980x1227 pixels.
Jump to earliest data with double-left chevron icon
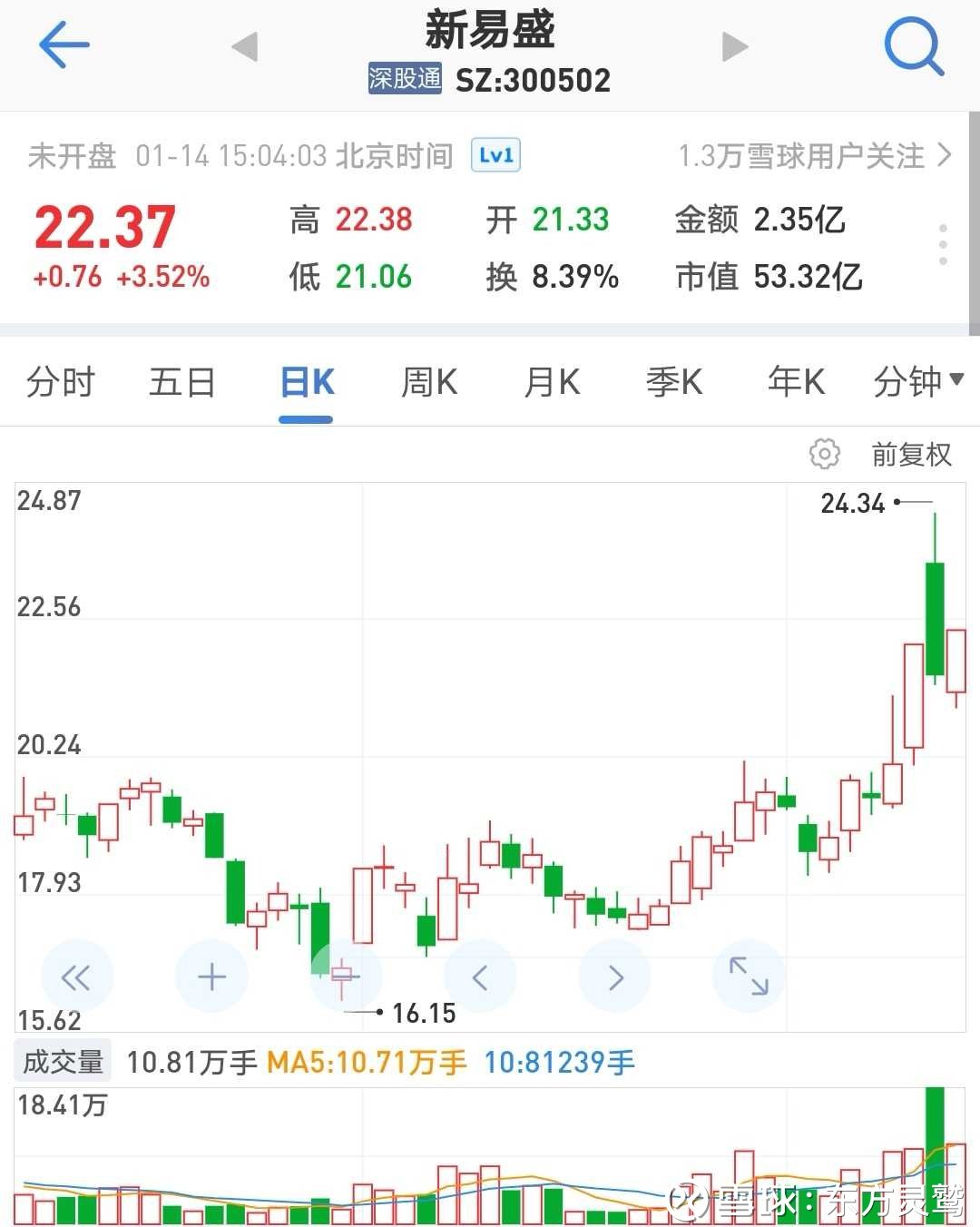pos(77,976)
